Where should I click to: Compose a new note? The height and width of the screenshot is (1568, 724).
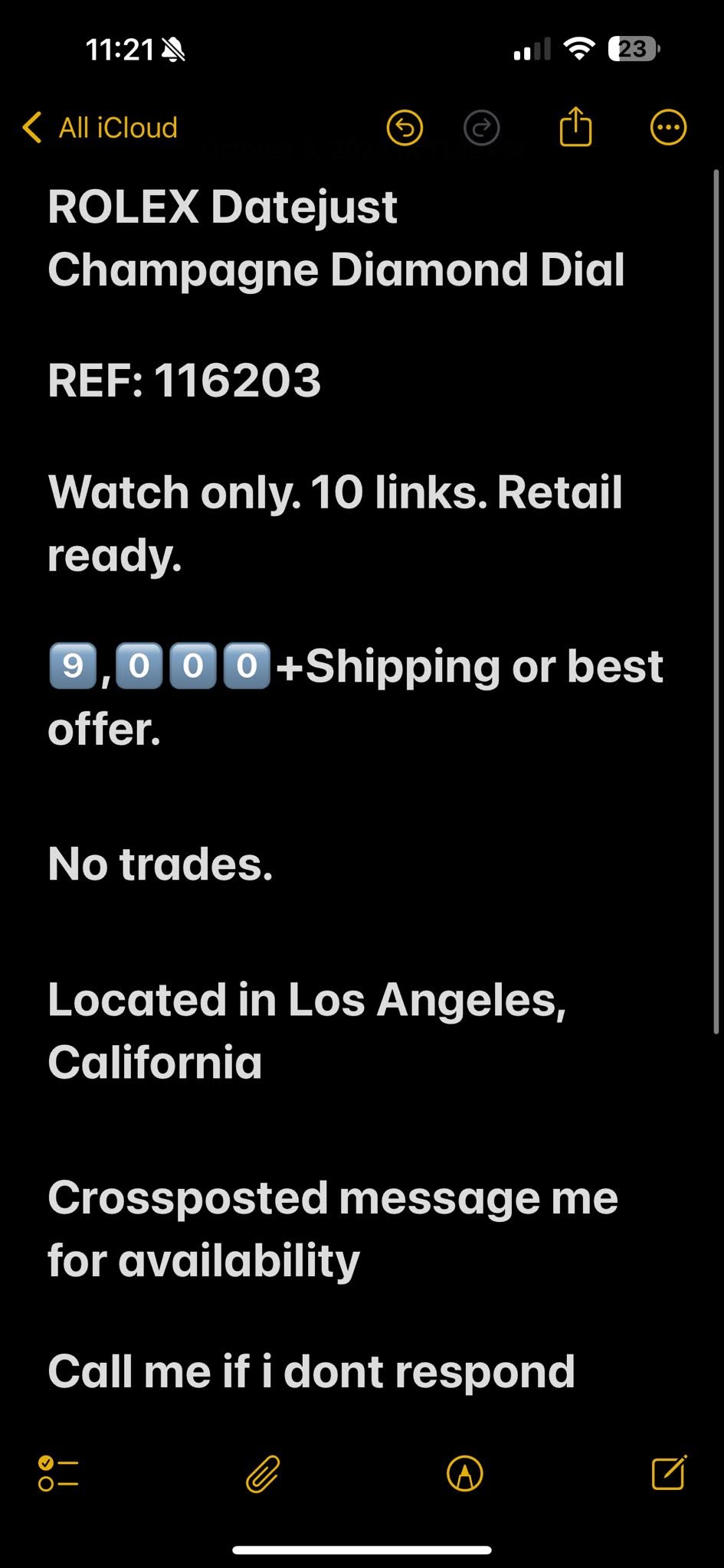(x=669, y=1472)
